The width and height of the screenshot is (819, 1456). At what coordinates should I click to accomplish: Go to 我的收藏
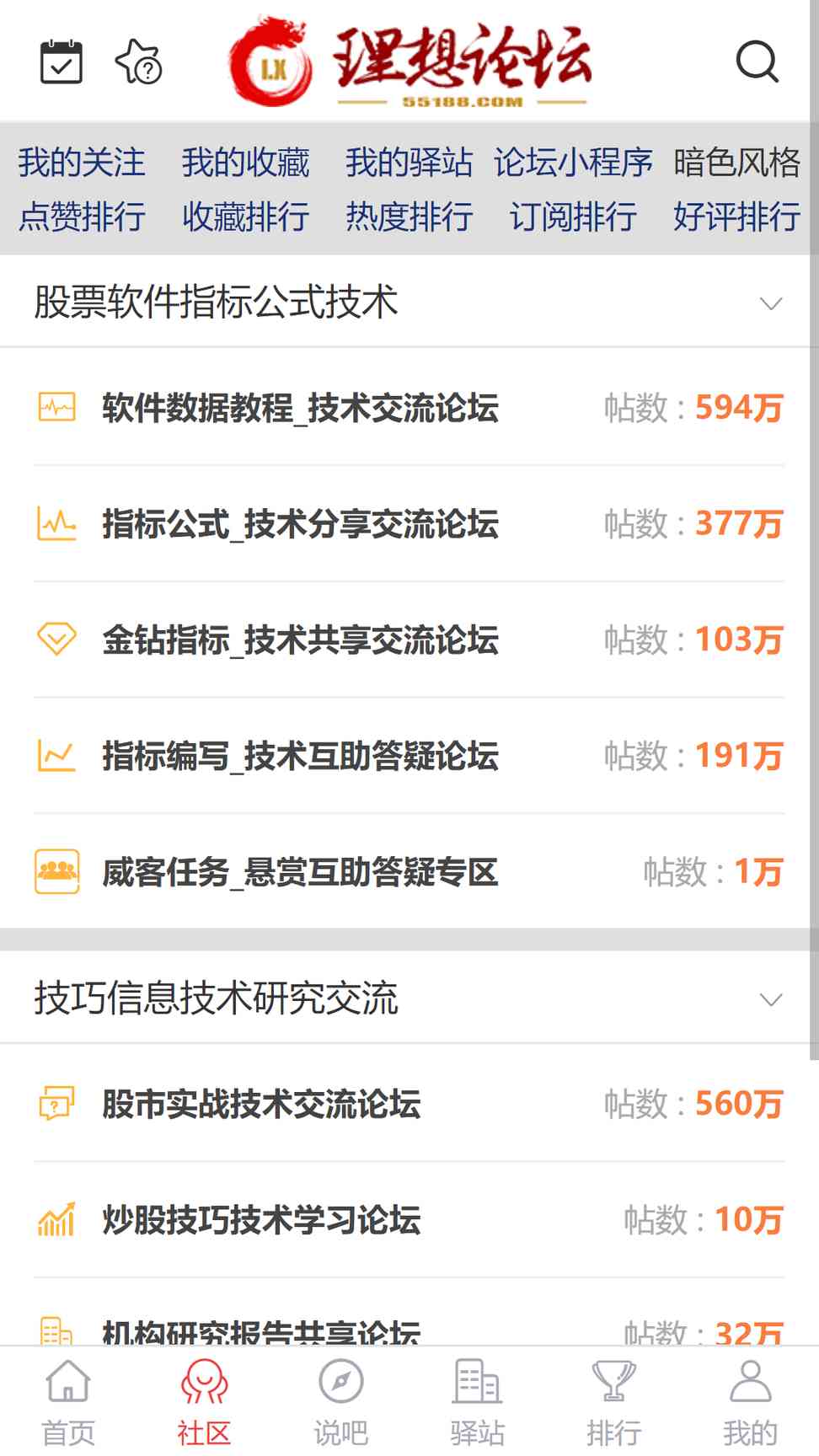pos(245,162)
